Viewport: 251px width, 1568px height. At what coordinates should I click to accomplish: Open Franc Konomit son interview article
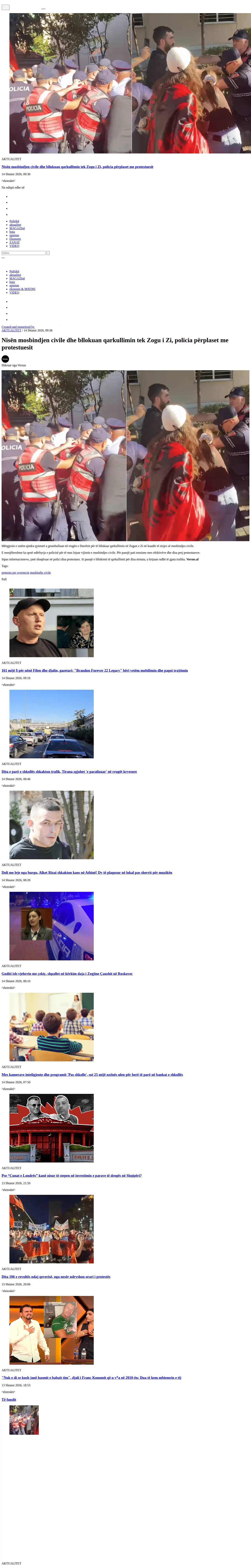[91, 1377]
